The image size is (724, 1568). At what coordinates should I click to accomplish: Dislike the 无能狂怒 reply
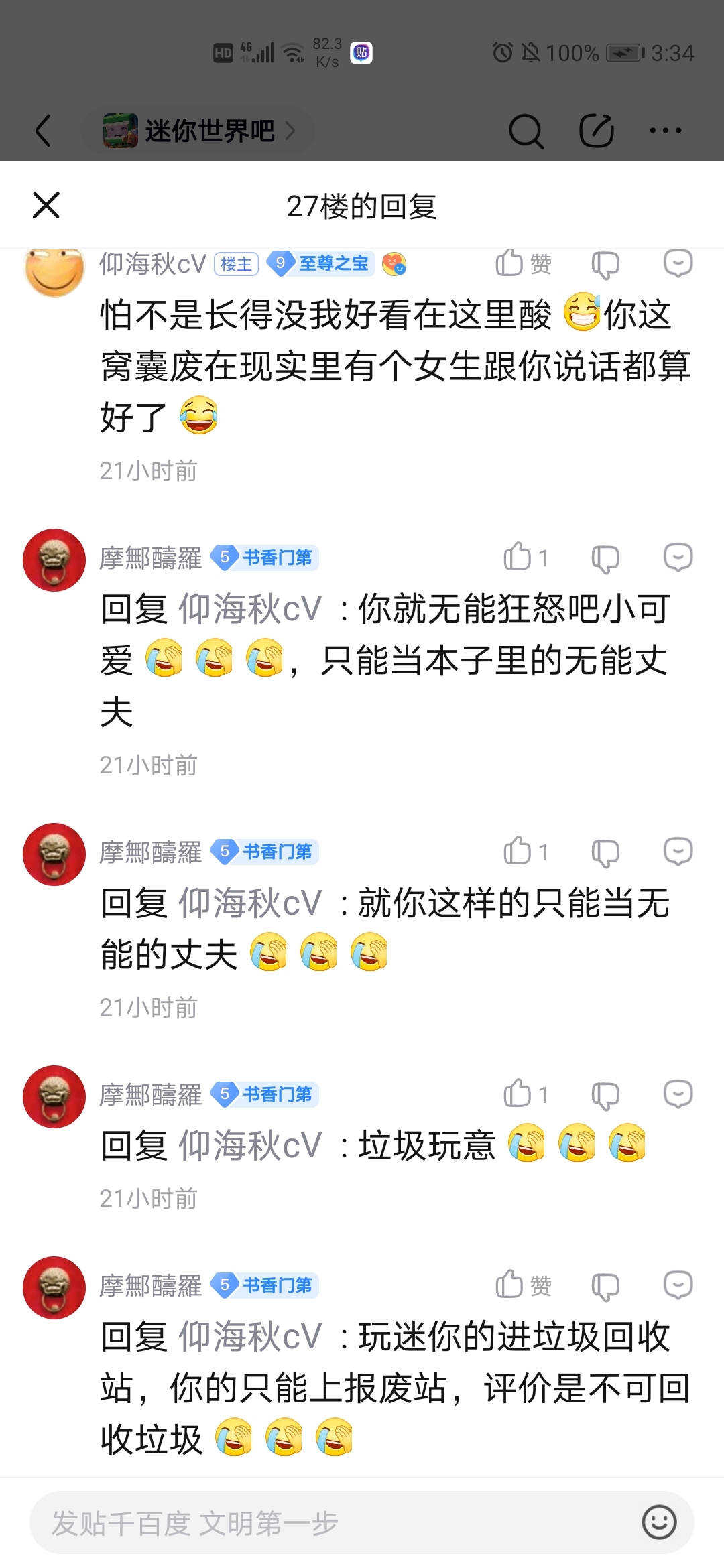pos(605,559)
